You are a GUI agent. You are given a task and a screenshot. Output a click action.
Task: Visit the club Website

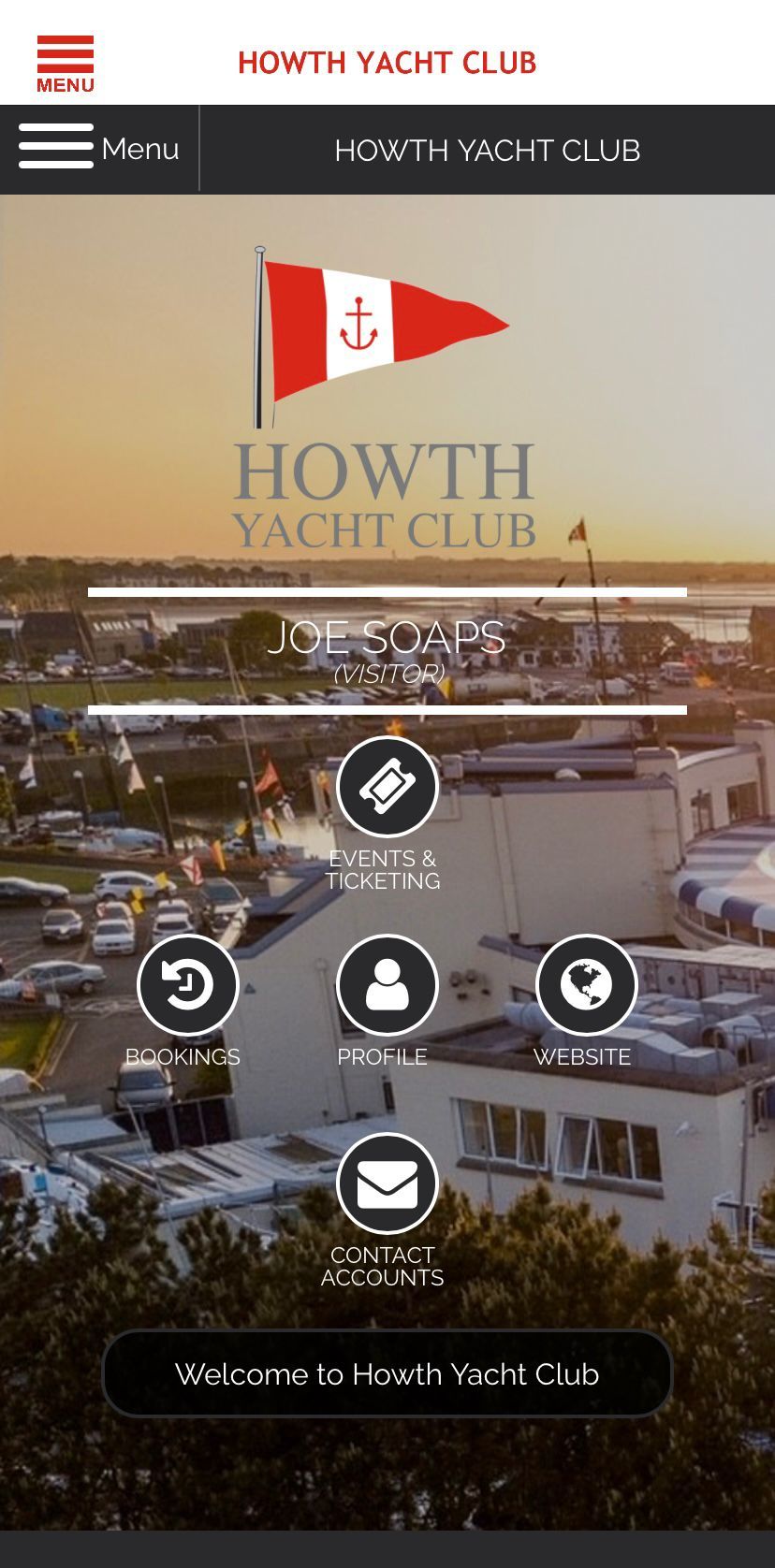(586, 985)
